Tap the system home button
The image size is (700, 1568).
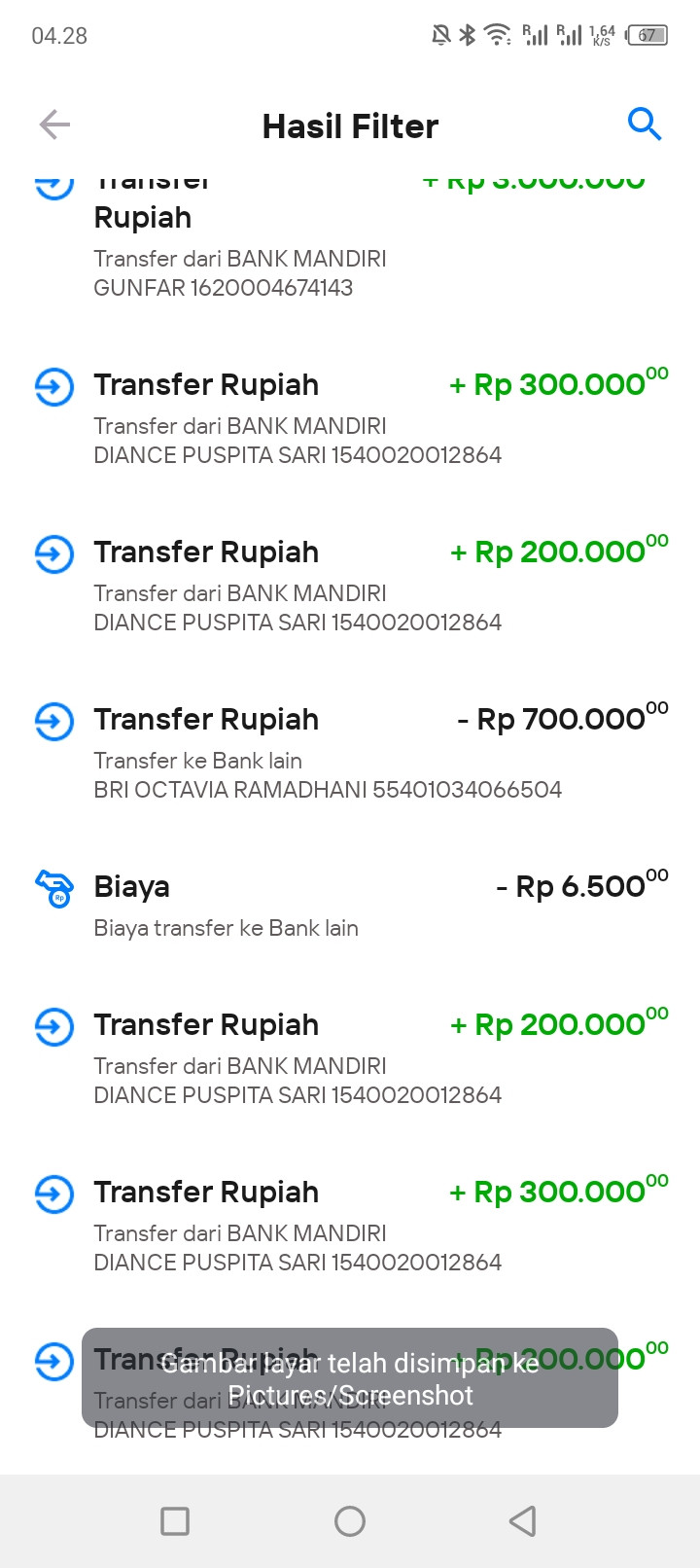point(350,1520)
